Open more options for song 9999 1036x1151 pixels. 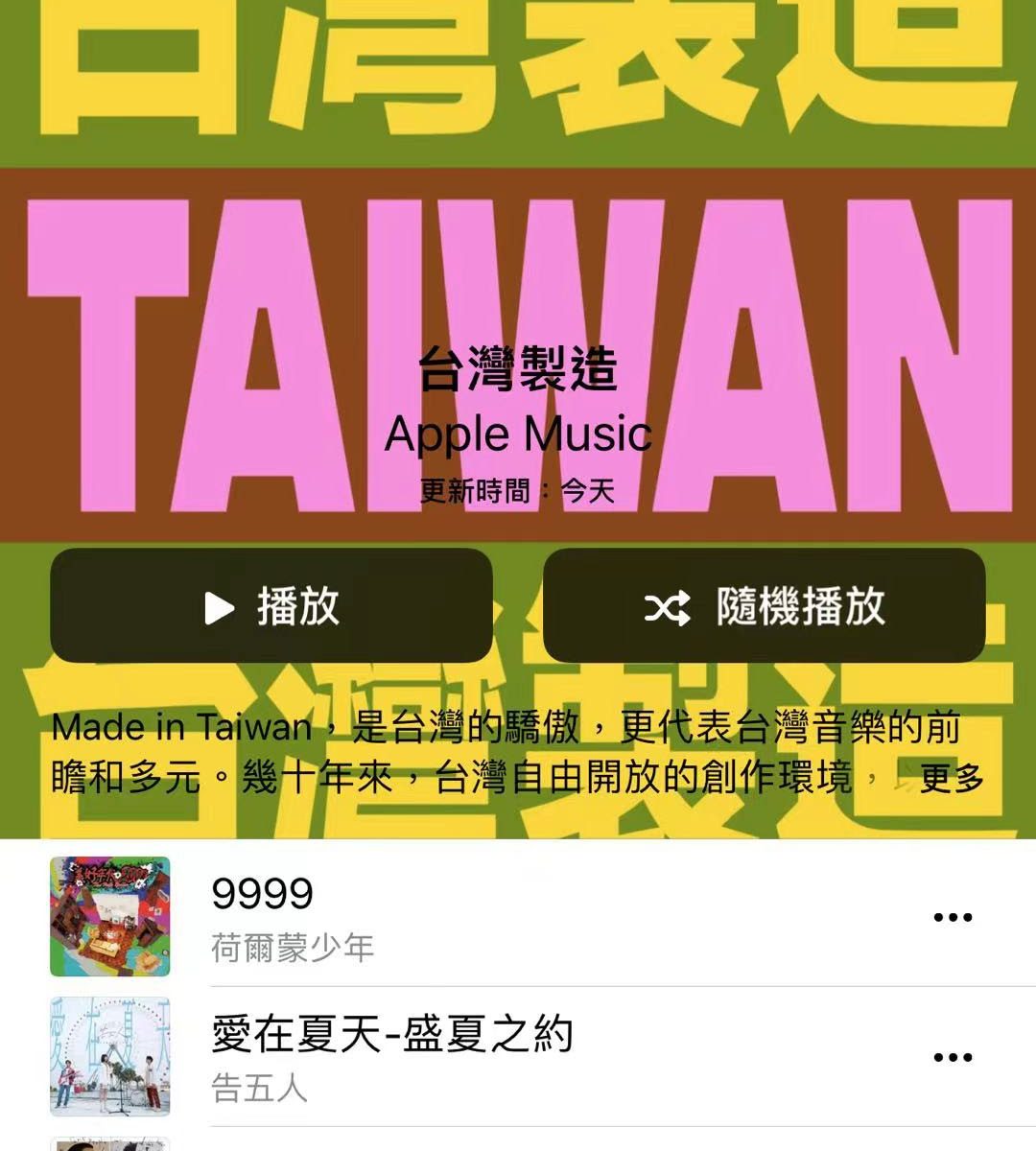[x=953, y=917]
